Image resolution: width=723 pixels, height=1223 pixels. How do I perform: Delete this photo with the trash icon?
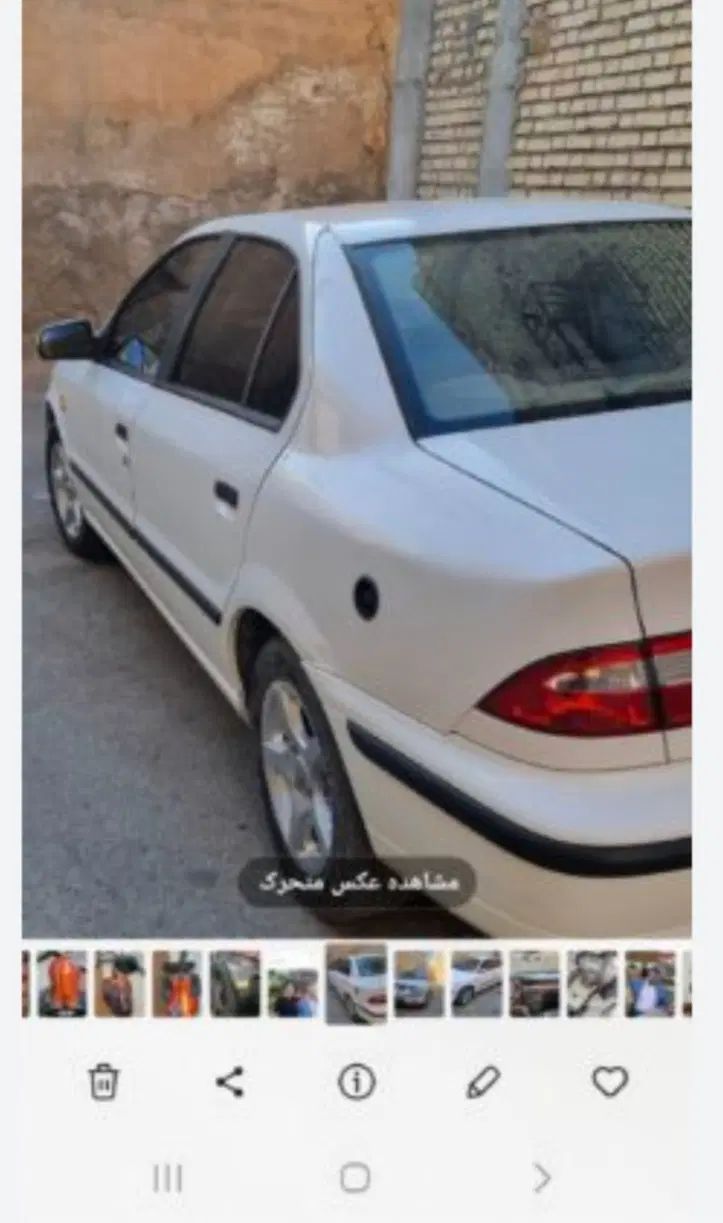[x=104, y=1082]
